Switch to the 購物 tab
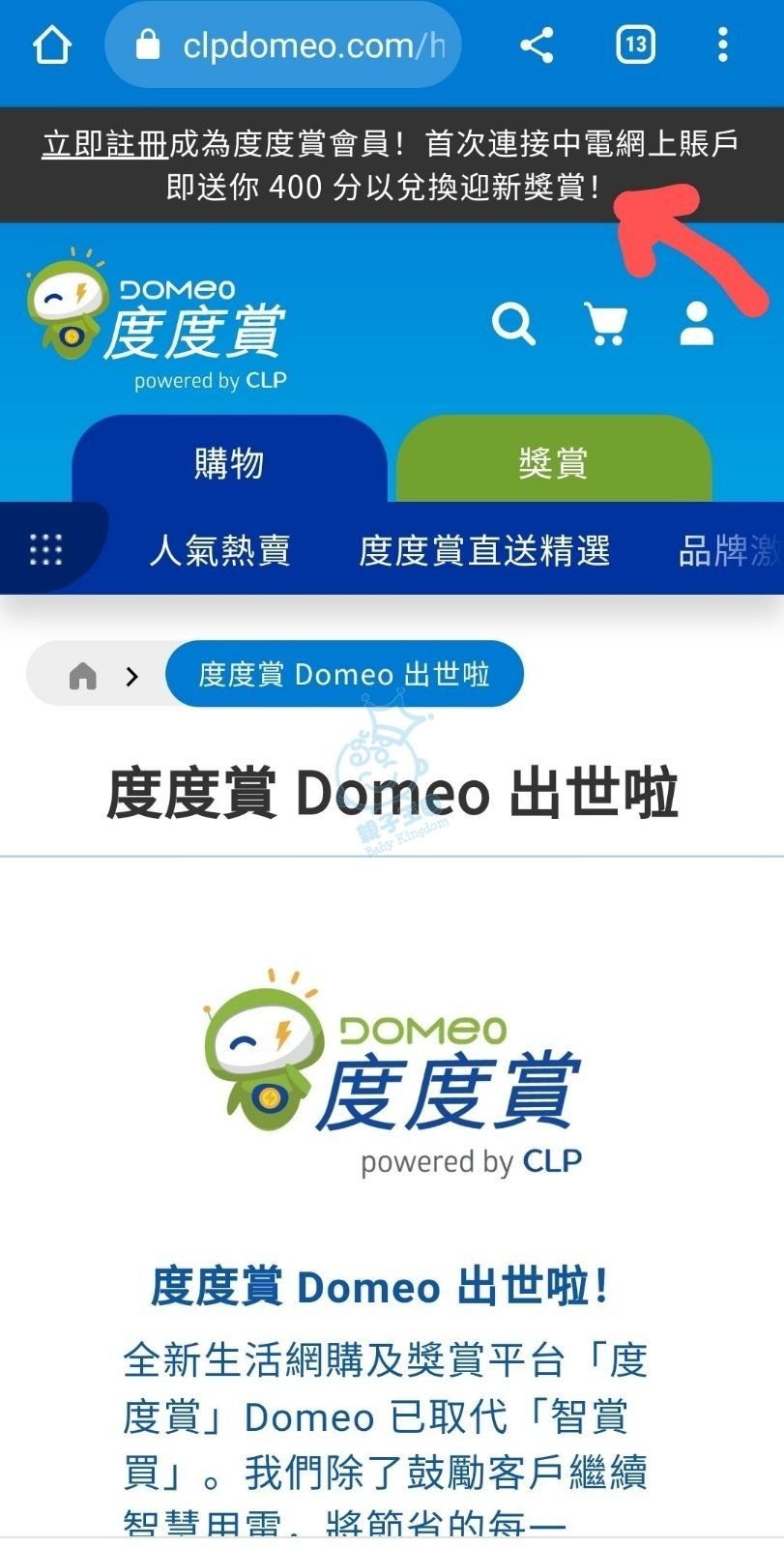Viewport: 784px width, 1547px height. (x=229, y=462)
